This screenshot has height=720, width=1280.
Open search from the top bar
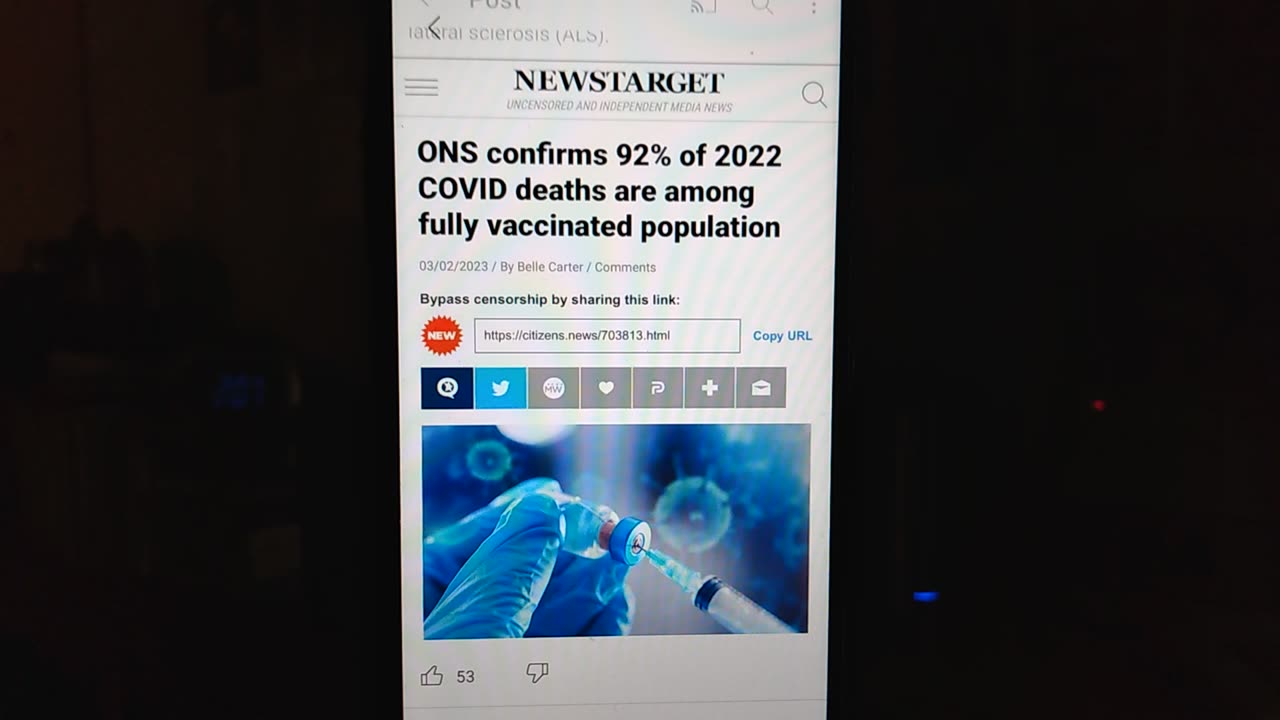click(762, 8)
